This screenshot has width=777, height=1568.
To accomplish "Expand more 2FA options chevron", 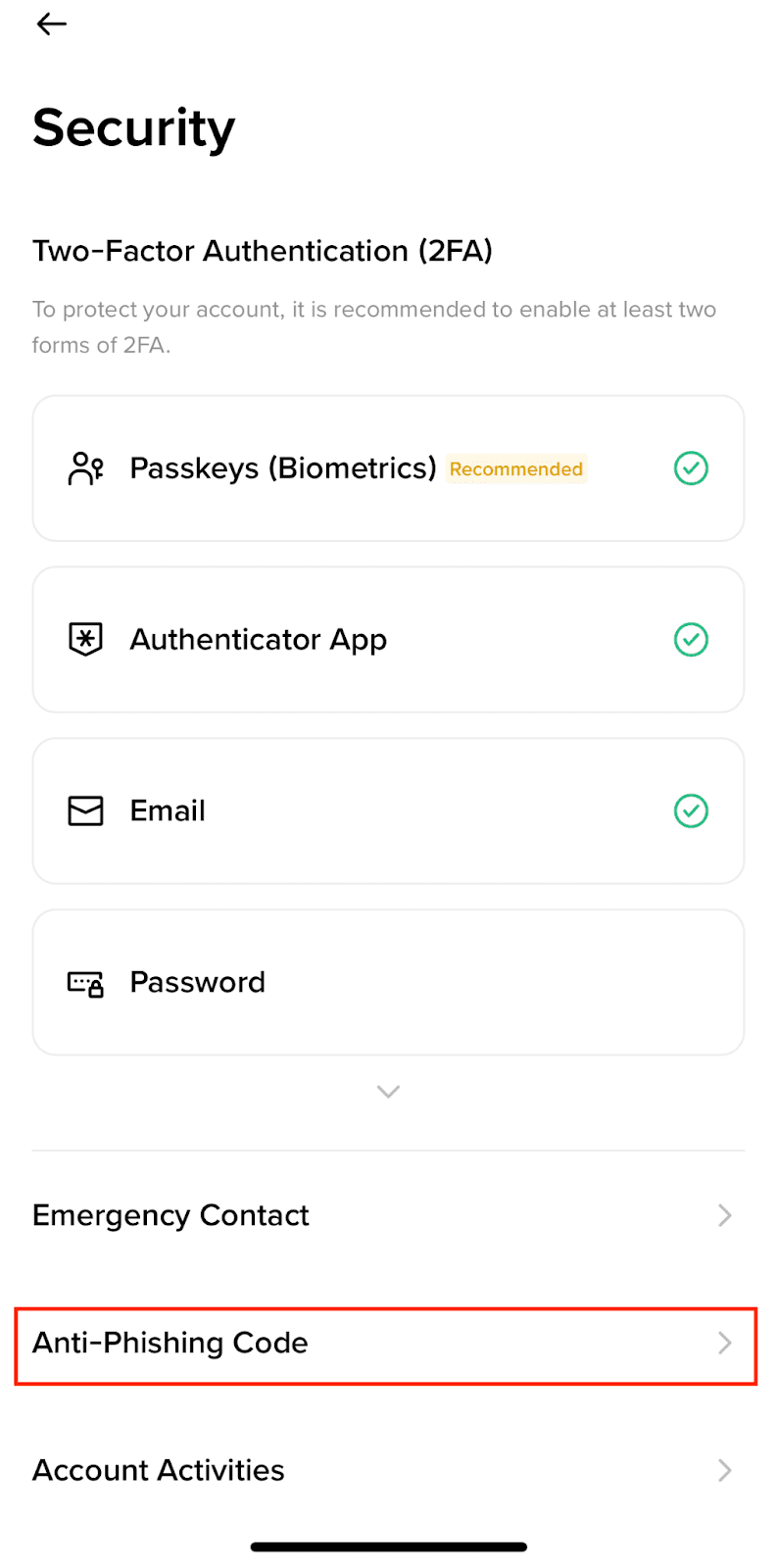I will (x=388, y=1092).
